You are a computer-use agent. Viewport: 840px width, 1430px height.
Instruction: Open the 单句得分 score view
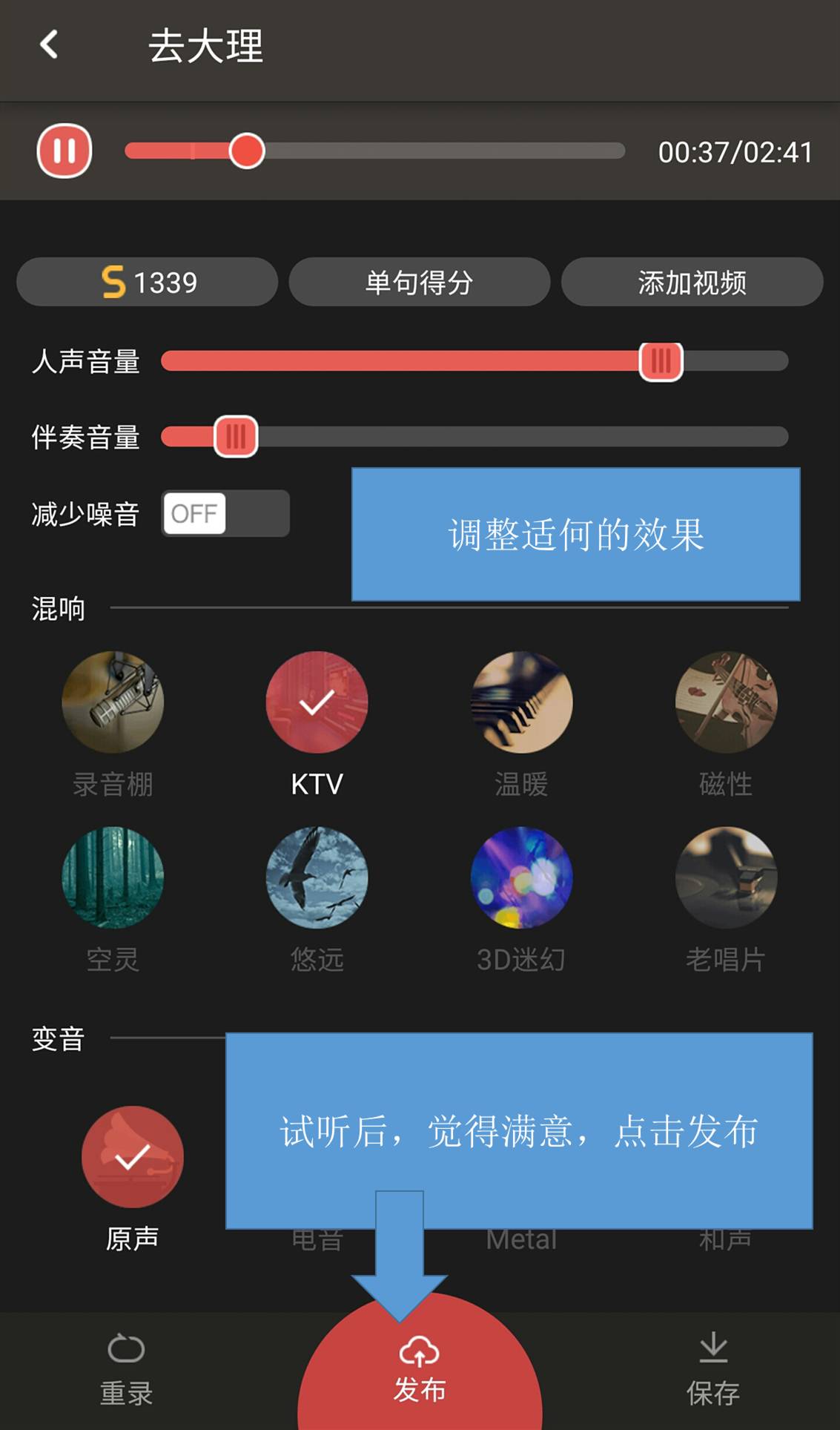420,282
